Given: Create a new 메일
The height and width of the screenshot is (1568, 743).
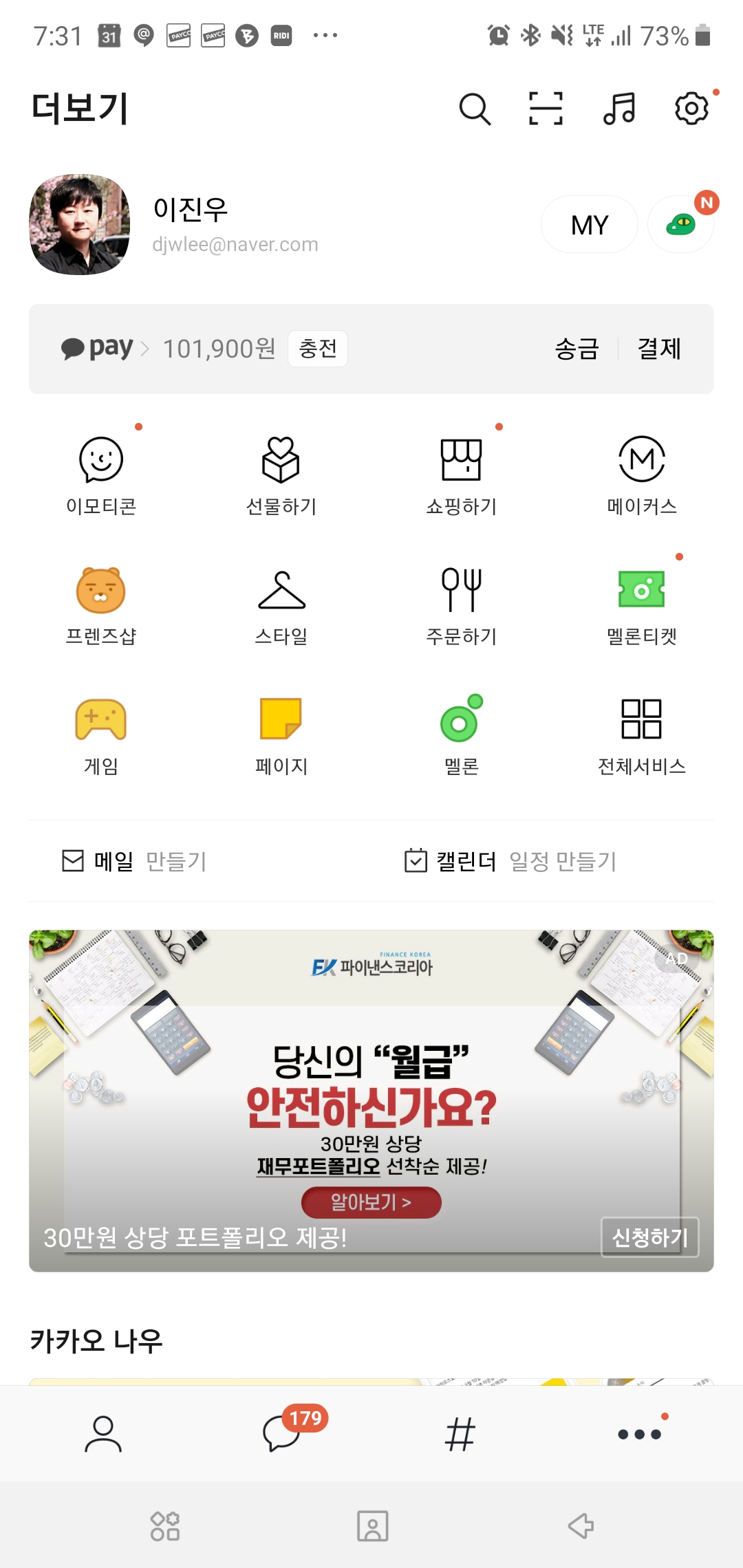Looking at the screenshot, I should (x=135, y=861).
